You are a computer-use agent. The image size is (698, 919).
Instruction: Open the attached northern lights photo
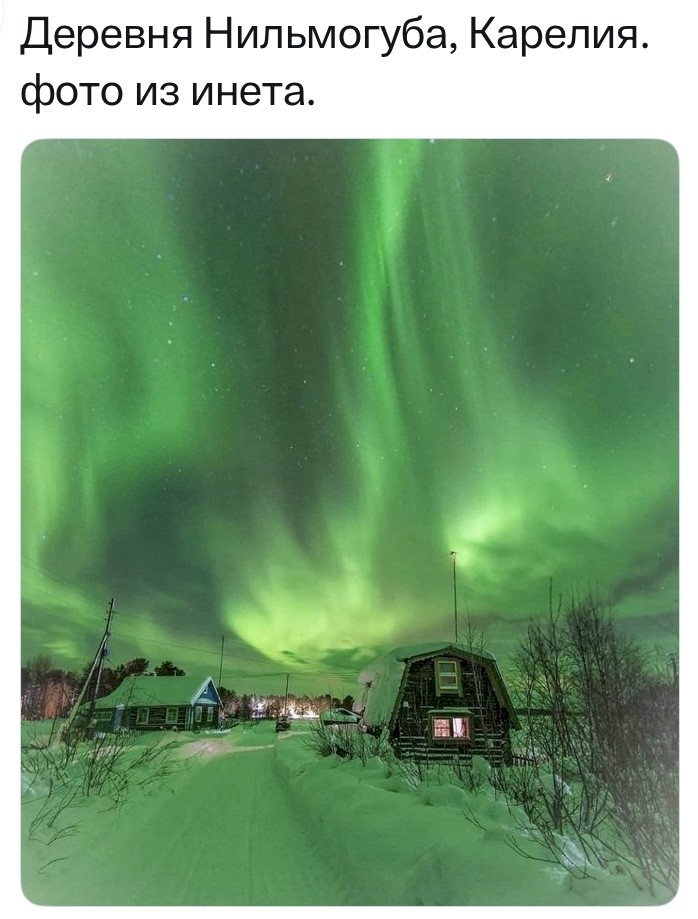pos(349,520)
